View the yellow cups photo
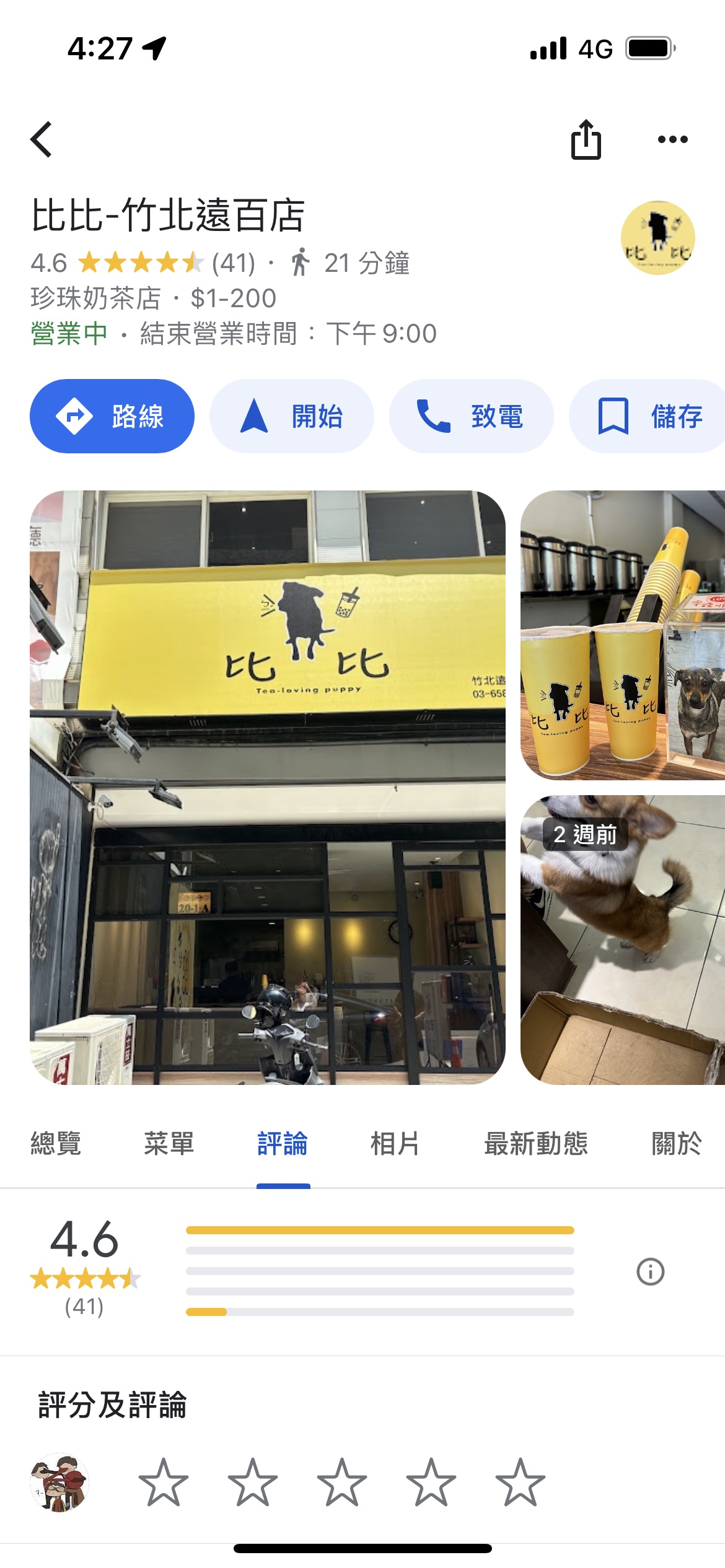Screen dimensions: 725x1568 click(x=622, y=635)
